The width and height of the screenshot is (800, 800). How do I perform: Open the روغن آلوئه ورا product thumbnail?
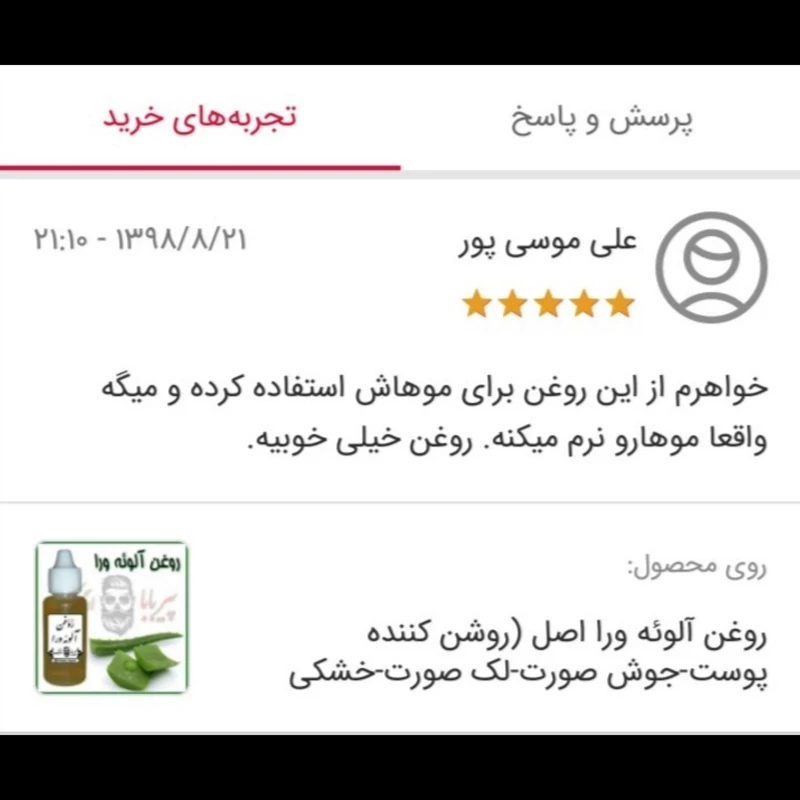(x=111, y=617)
